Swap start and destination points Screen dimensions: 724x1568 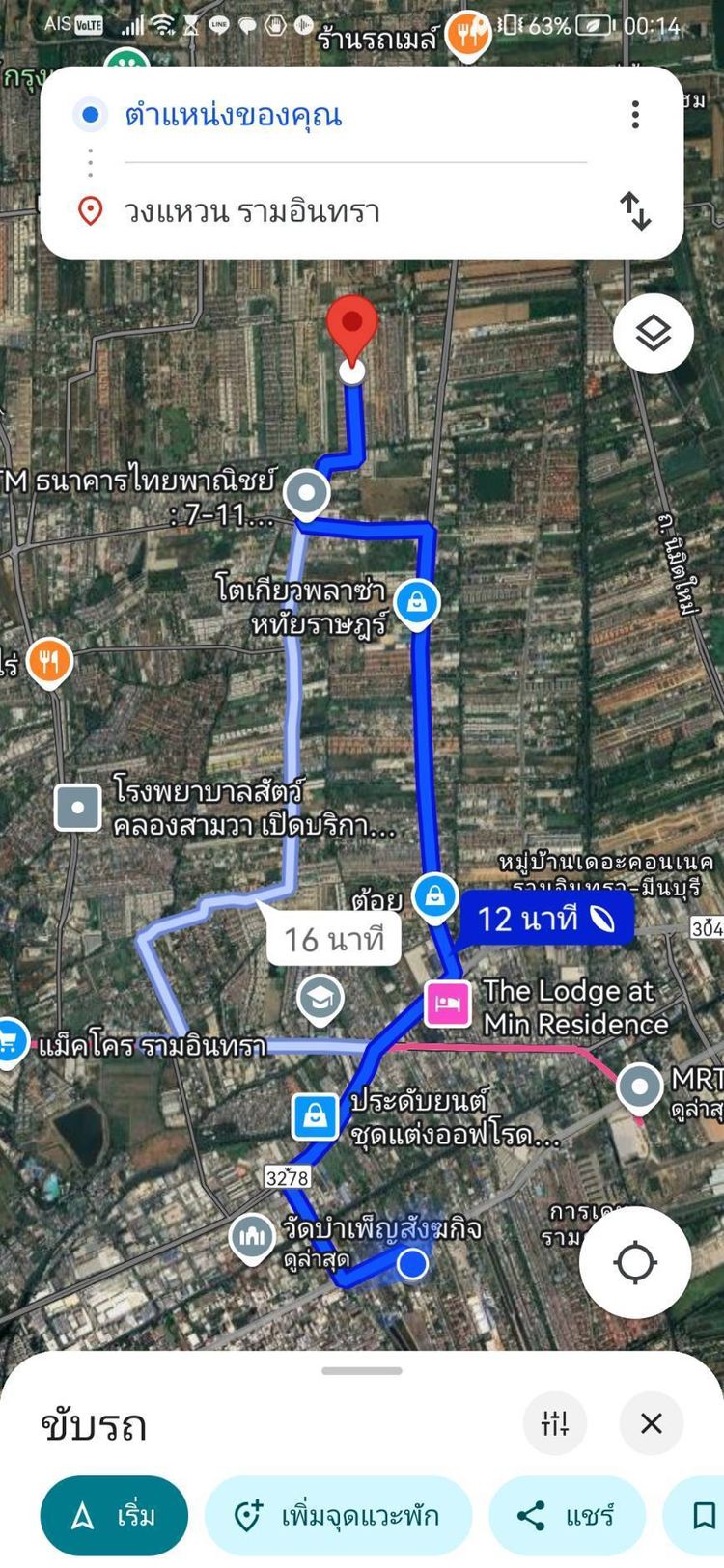click(x=635, y=210)
